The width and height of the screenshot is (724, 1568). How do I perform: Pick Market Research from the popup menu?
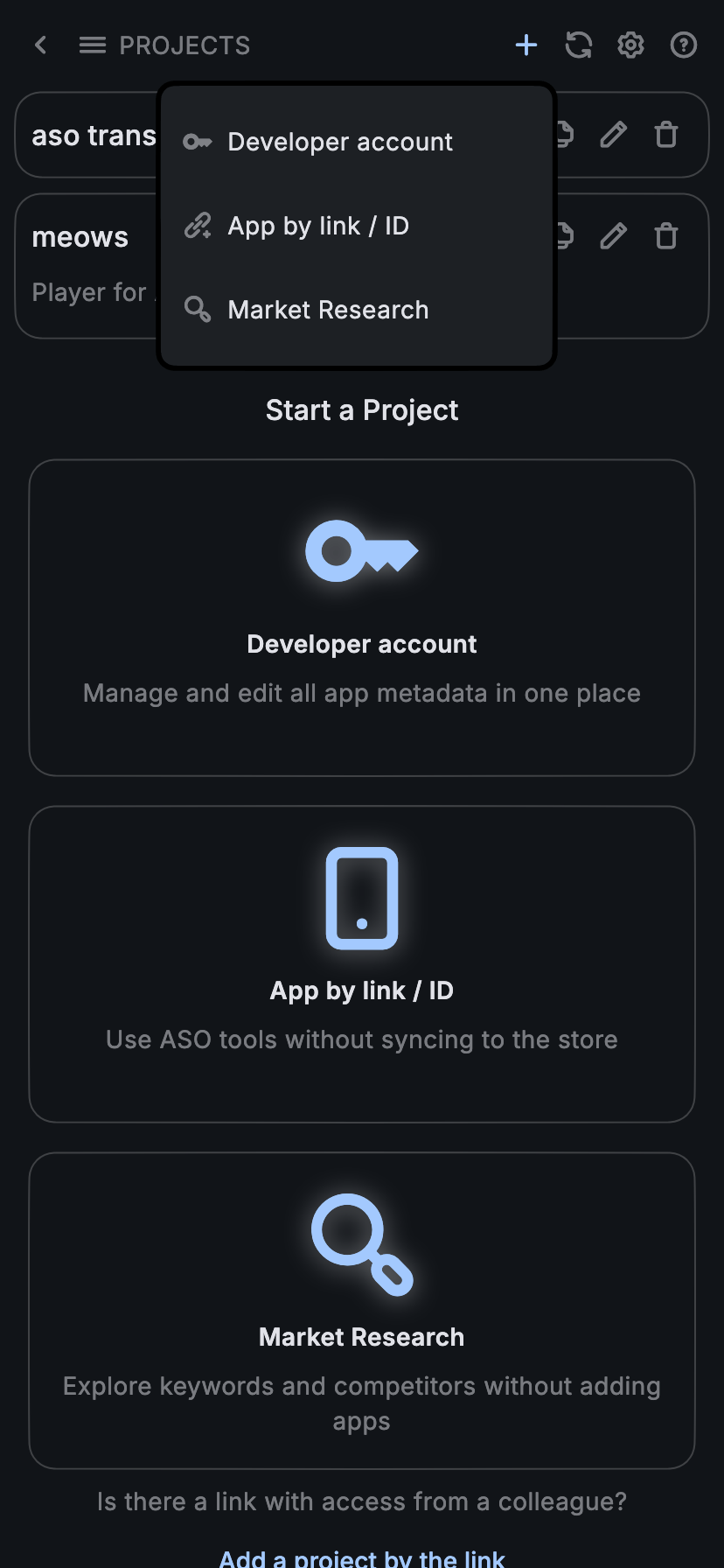coord(327,309)
